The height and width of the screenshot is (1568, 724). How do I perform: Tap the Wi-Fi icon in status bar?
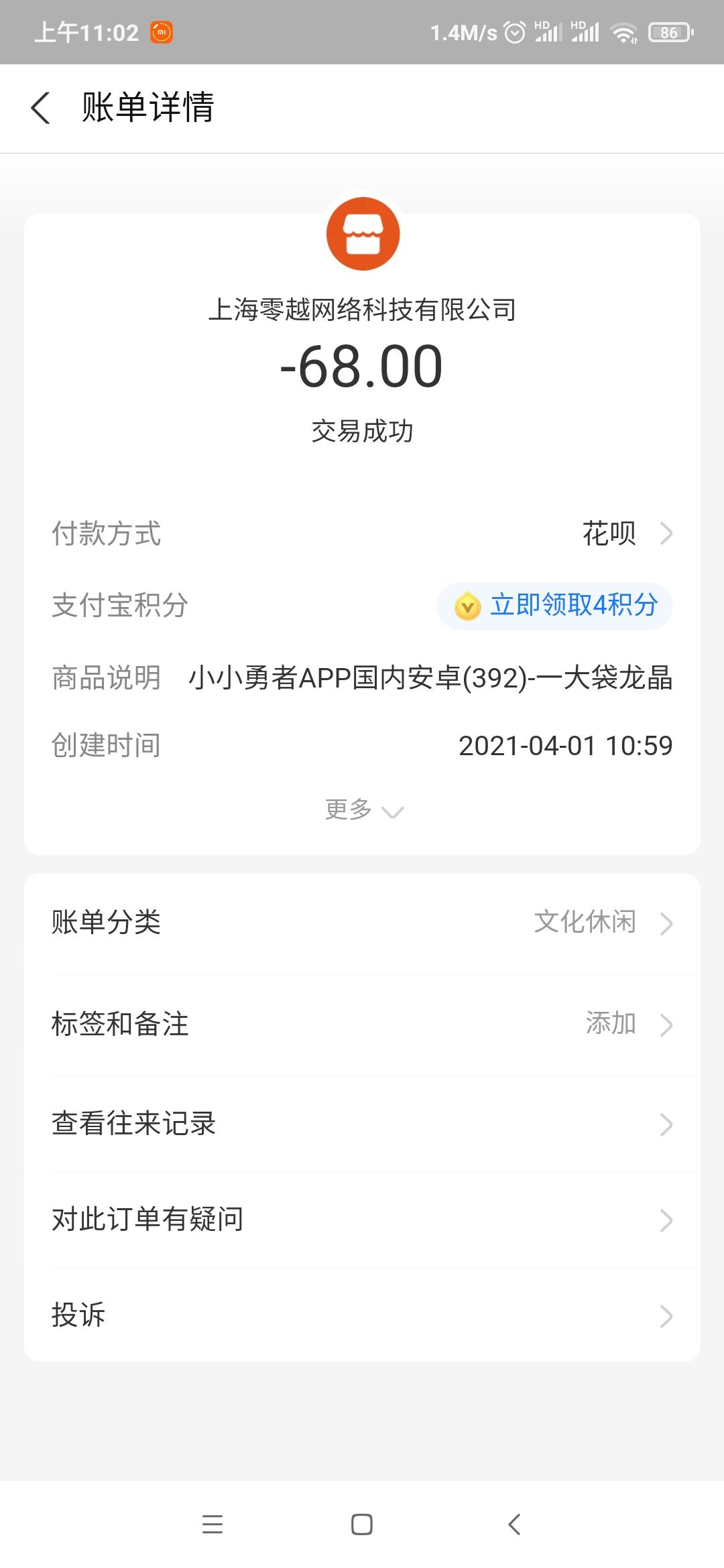[625, 31]
